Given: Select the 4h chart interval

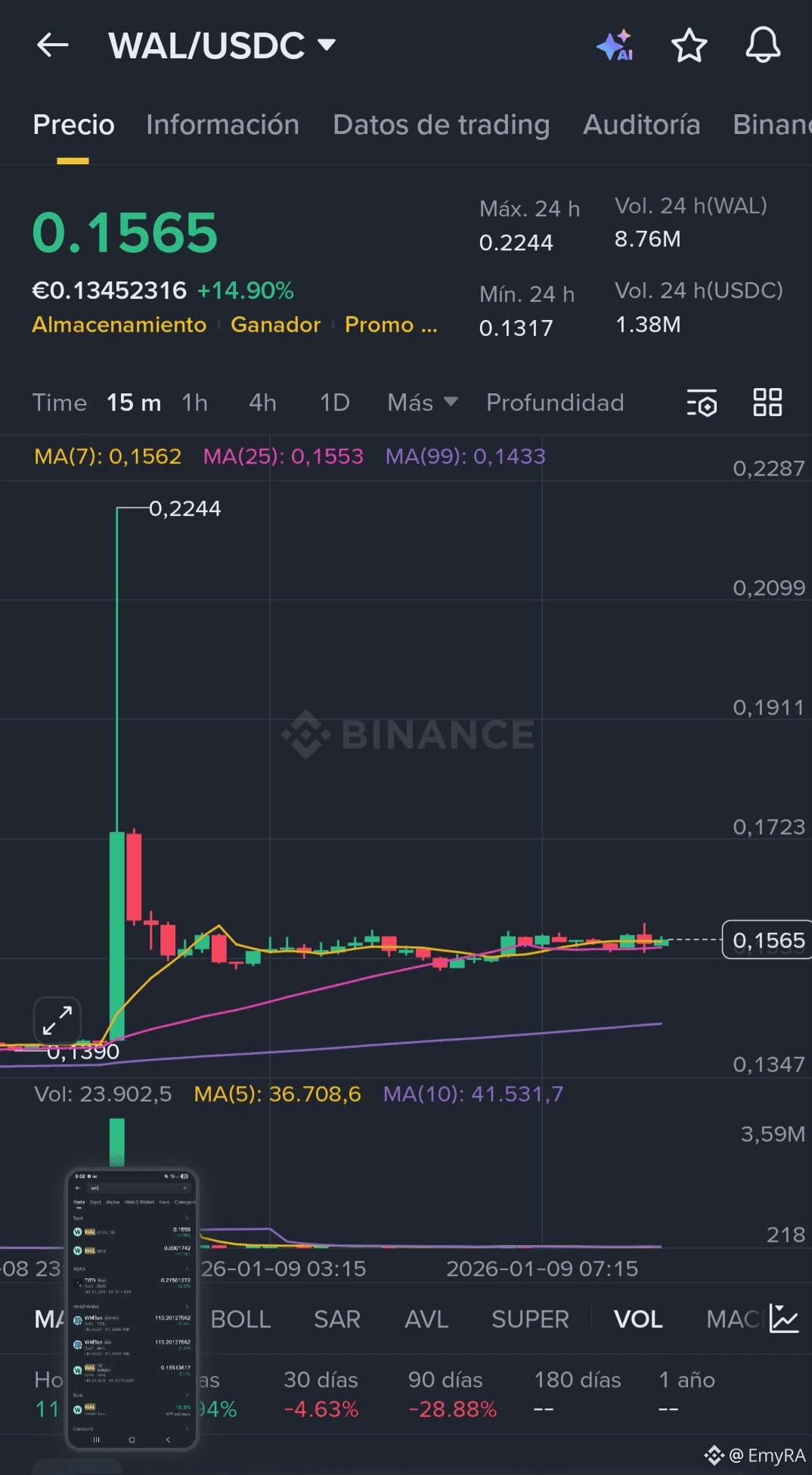Looking at the screenshot, I should pyautogui.click(x=262, y=402).
